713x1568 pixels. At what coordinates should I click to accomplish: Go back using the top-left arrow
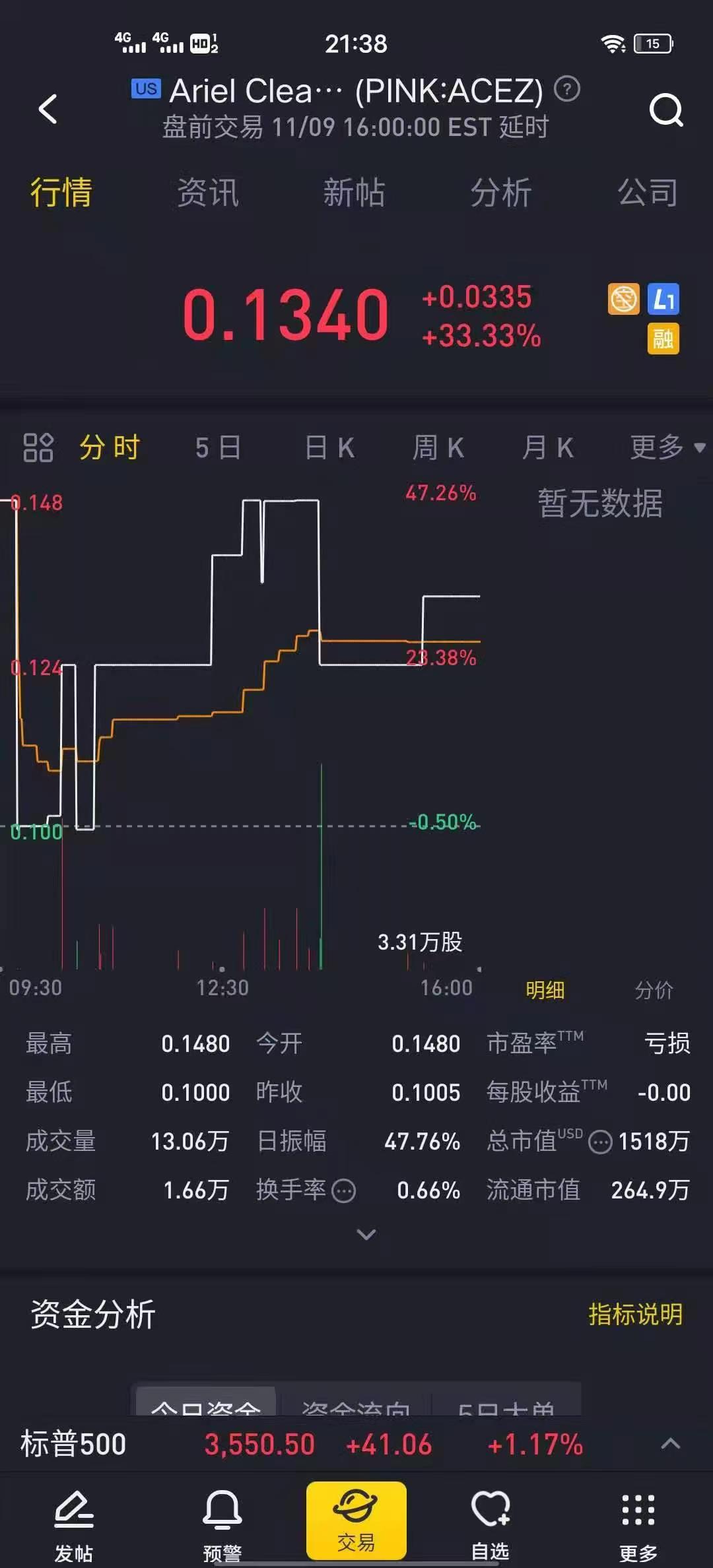coord(48,109)
